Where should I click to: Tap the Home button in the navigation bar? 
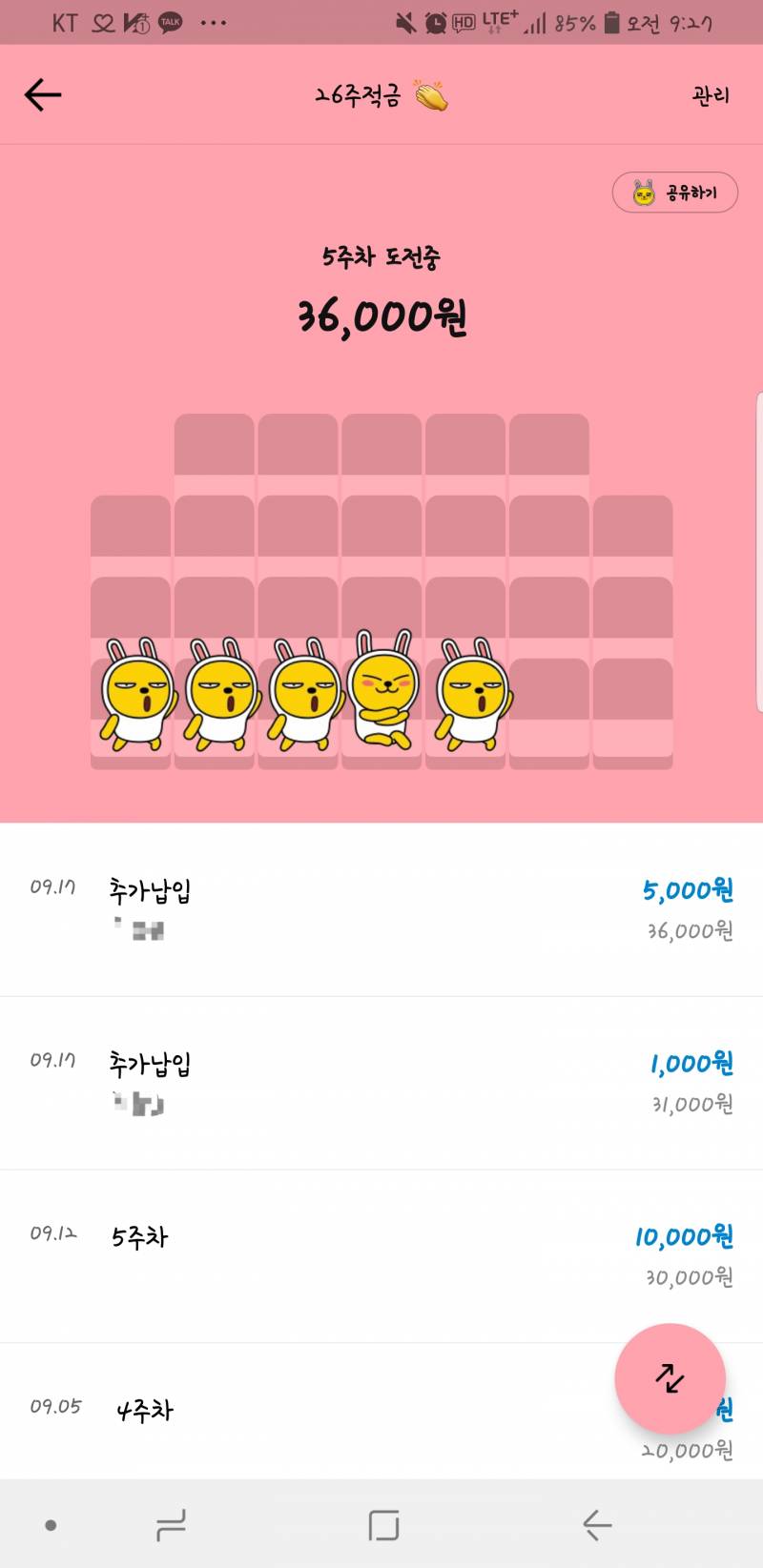point(380,1526)
